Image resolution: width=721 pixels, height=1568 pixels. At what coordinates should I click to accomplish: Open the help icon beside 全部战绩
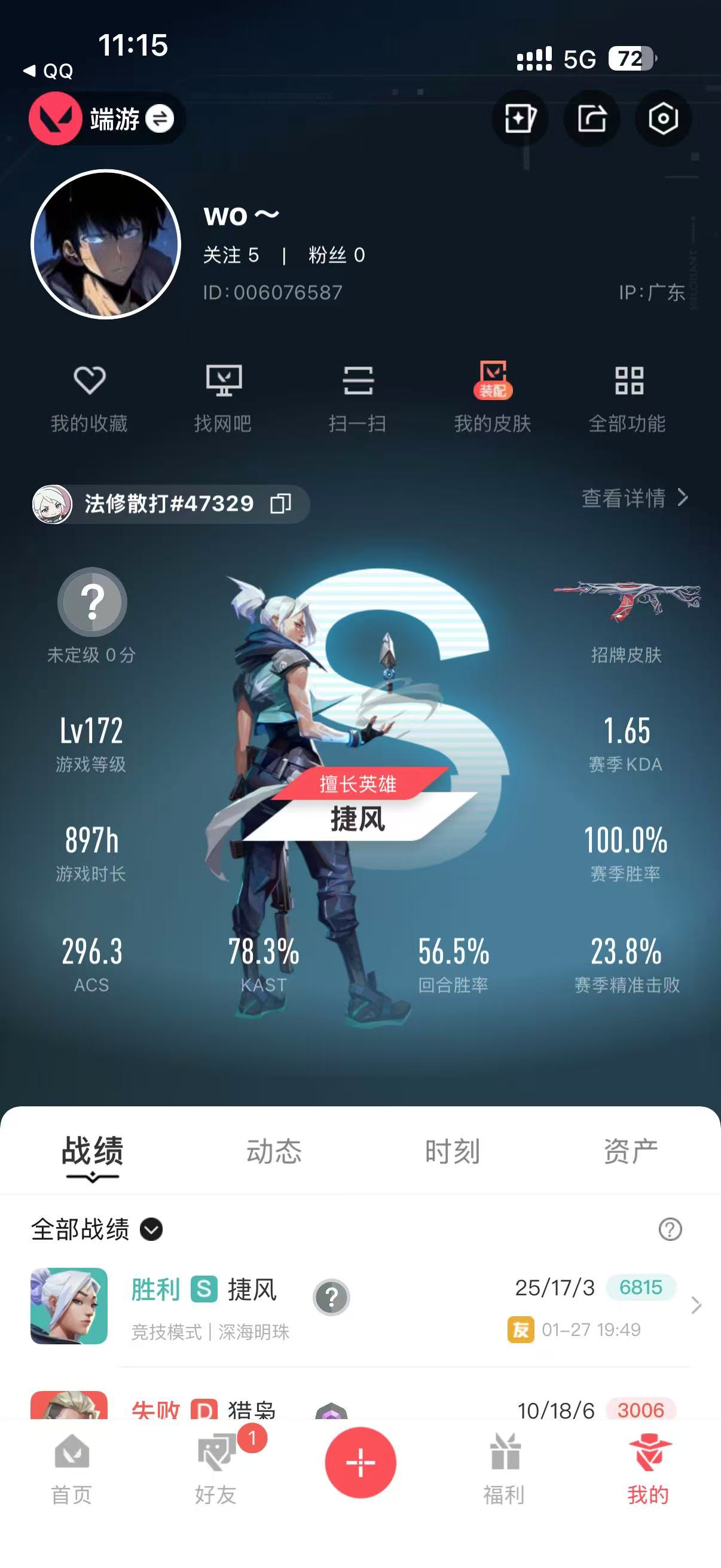[670, 1229]
